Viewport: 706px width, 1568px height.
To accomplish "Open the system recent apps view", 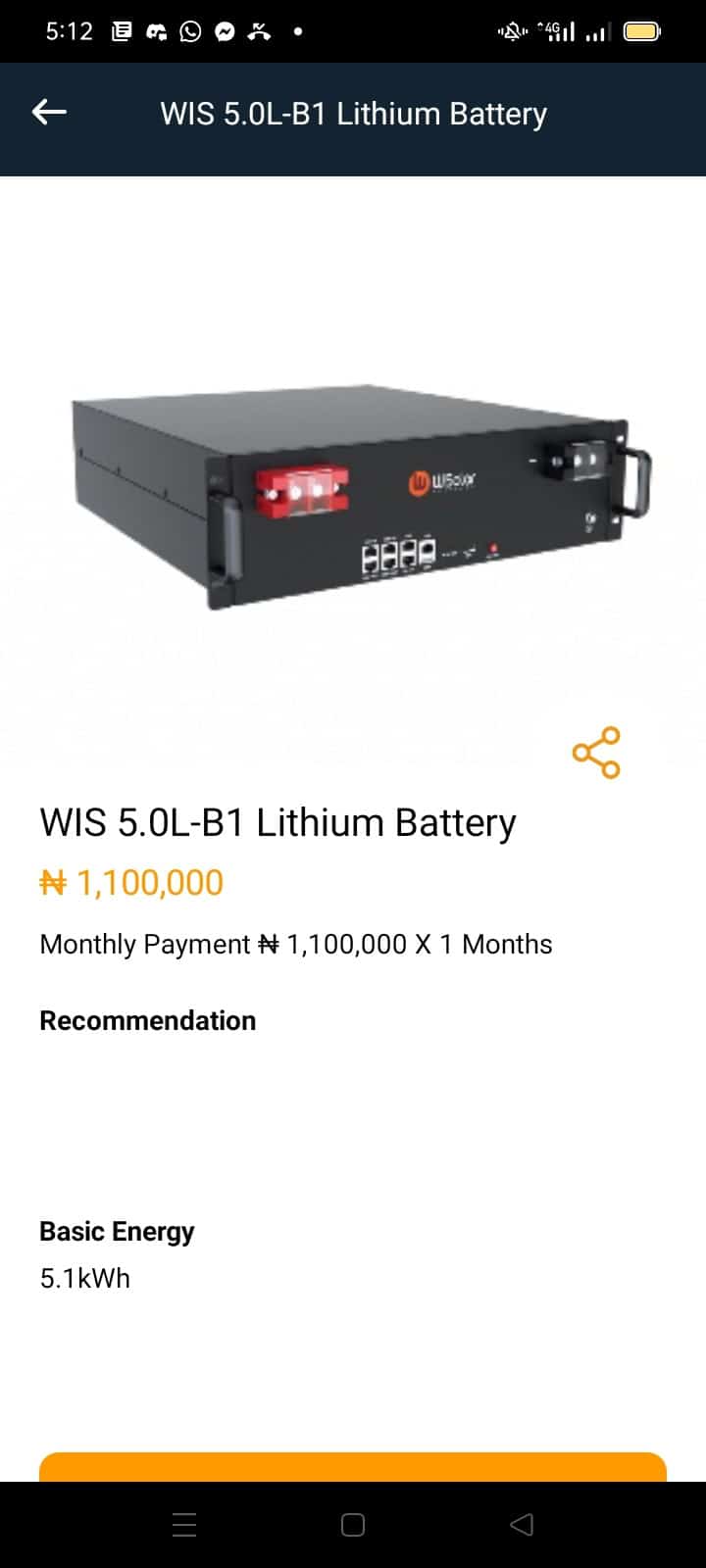I will coord(184,1525).
